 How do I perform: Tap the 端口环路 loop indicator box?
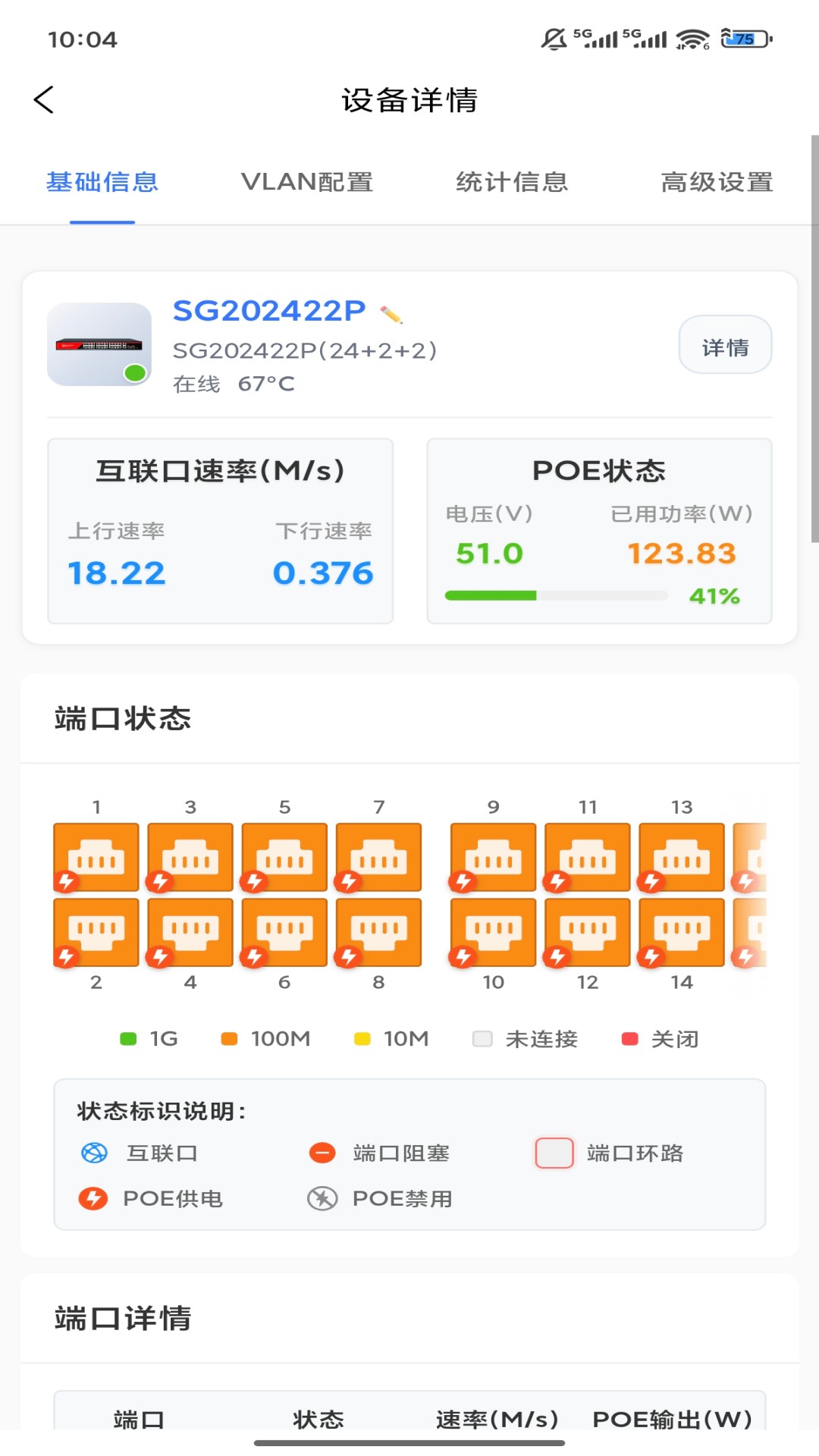click(x=553, y=1153)
